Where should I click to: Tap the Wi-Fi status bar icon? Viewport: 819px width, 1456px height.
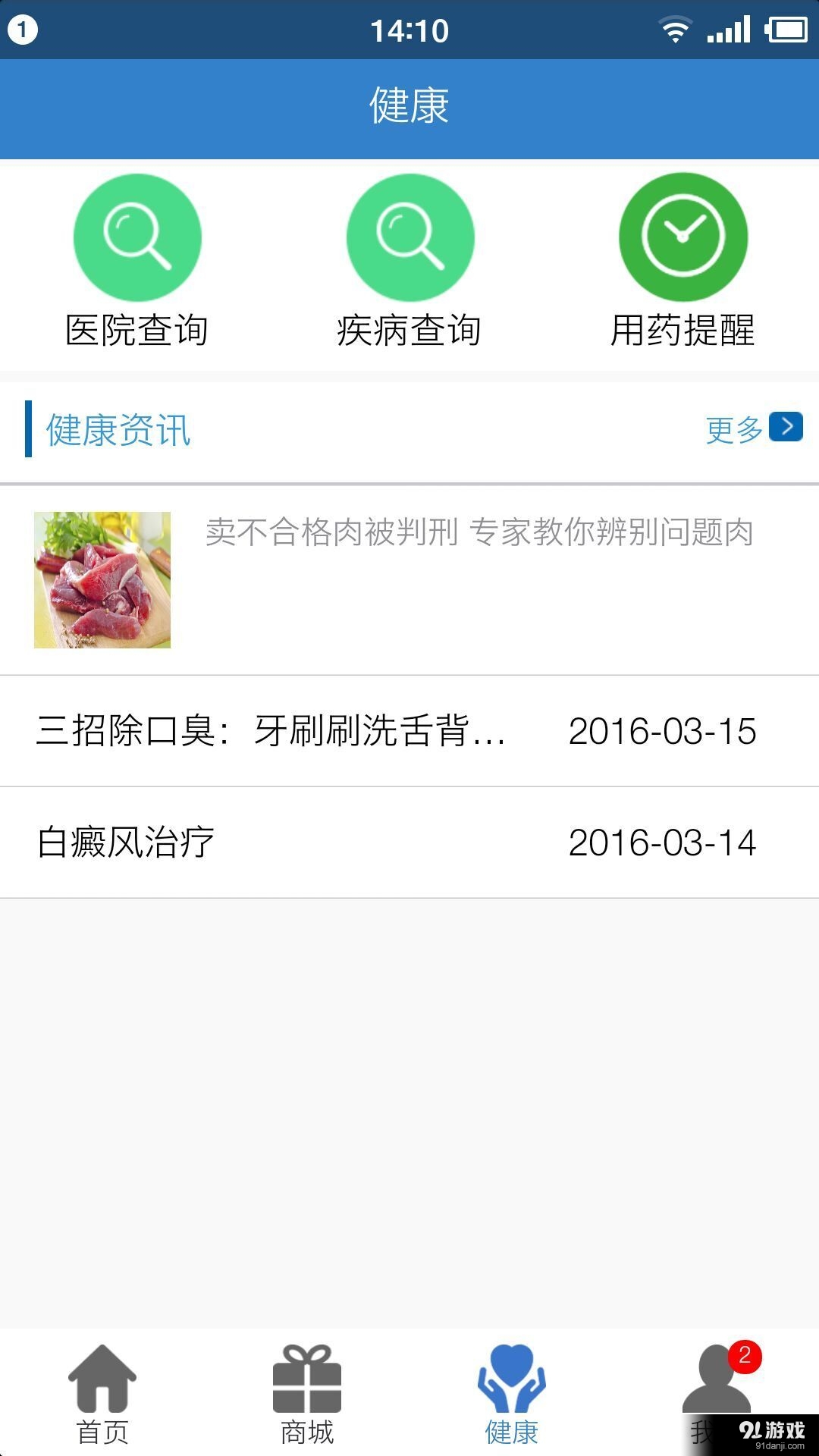tap(673, 29)
